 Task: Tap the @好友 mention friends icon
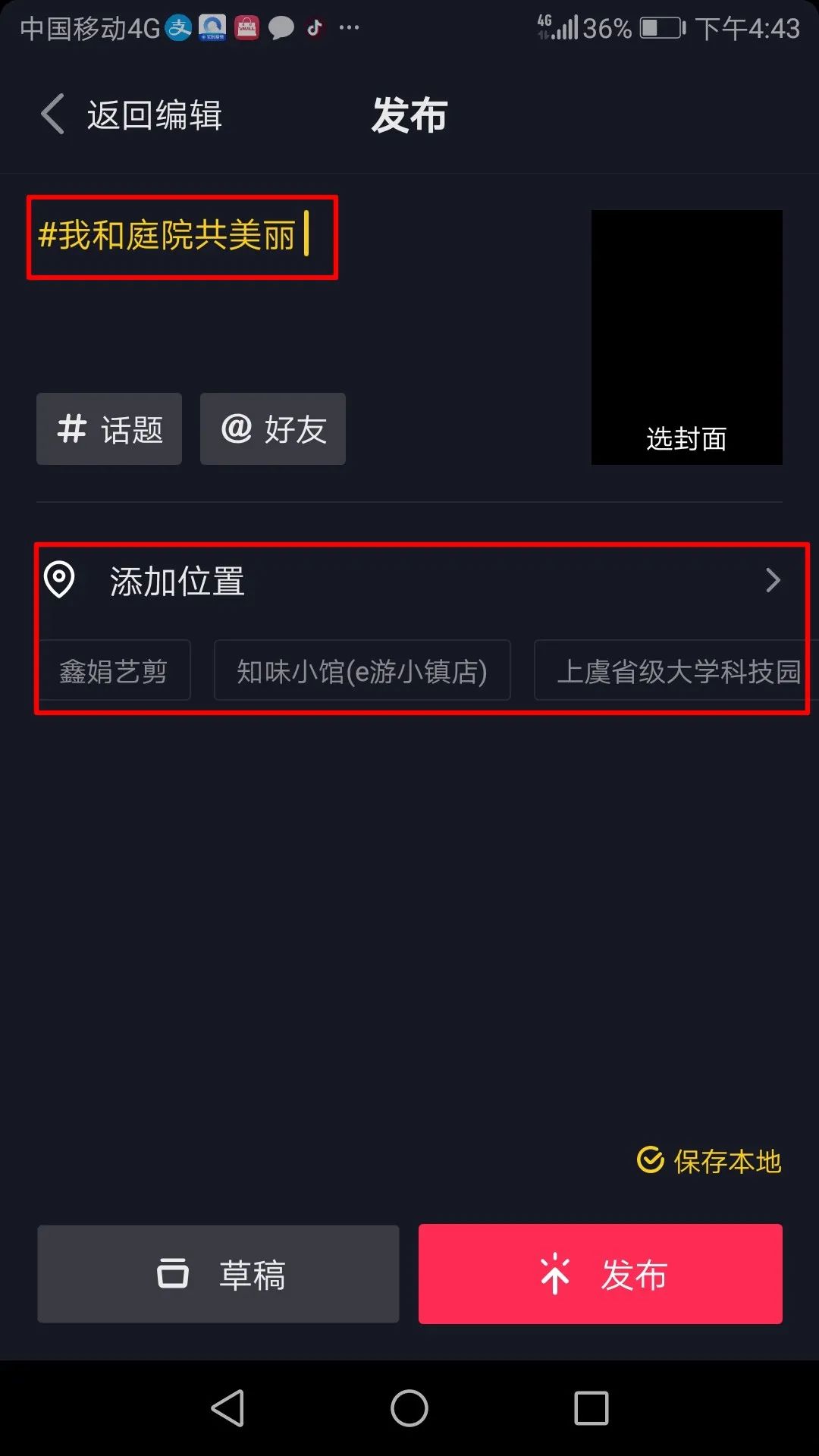click(x=239, y=429)
